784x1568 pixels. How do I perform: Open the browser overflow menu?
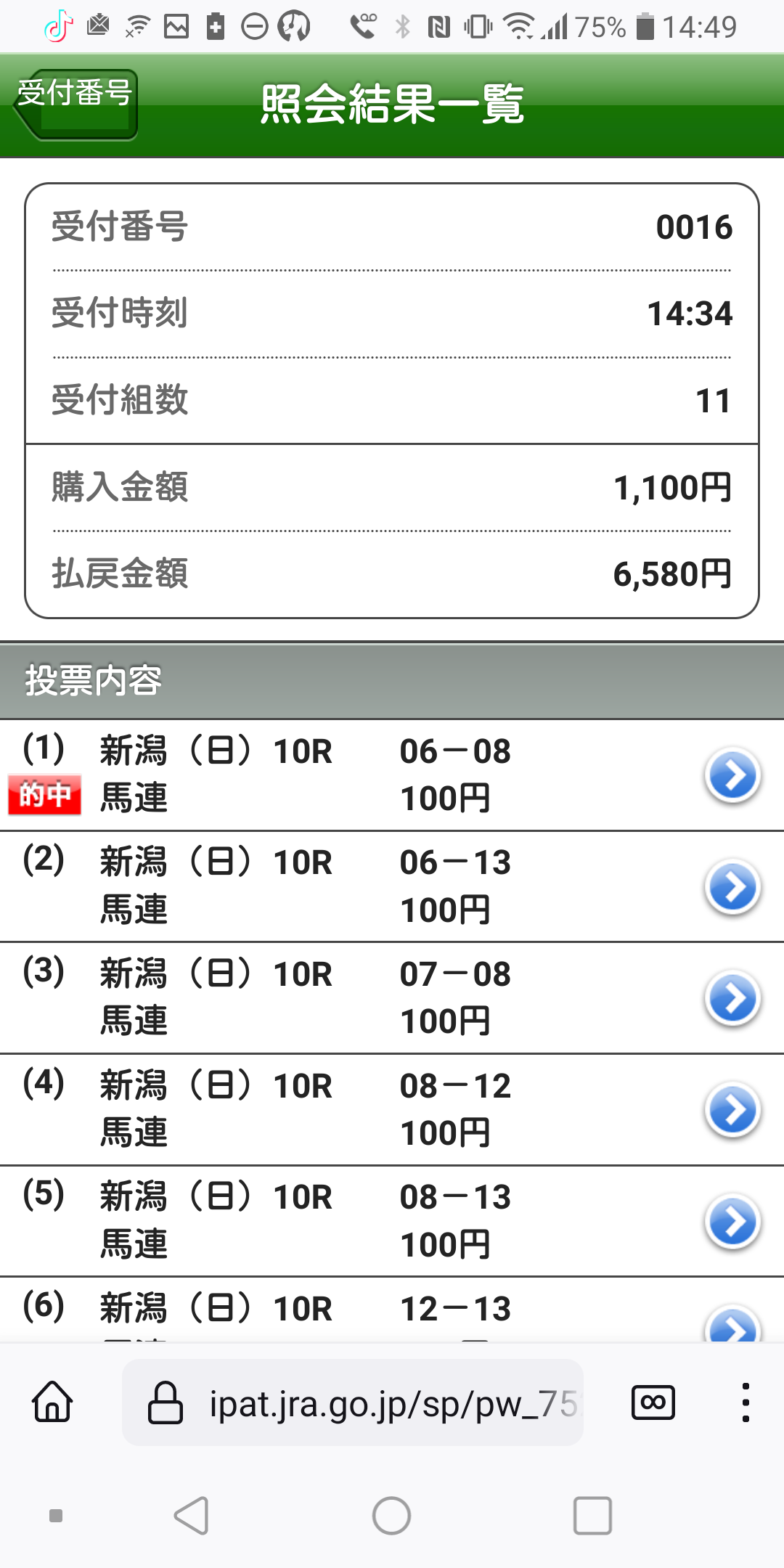[745, 1402]
